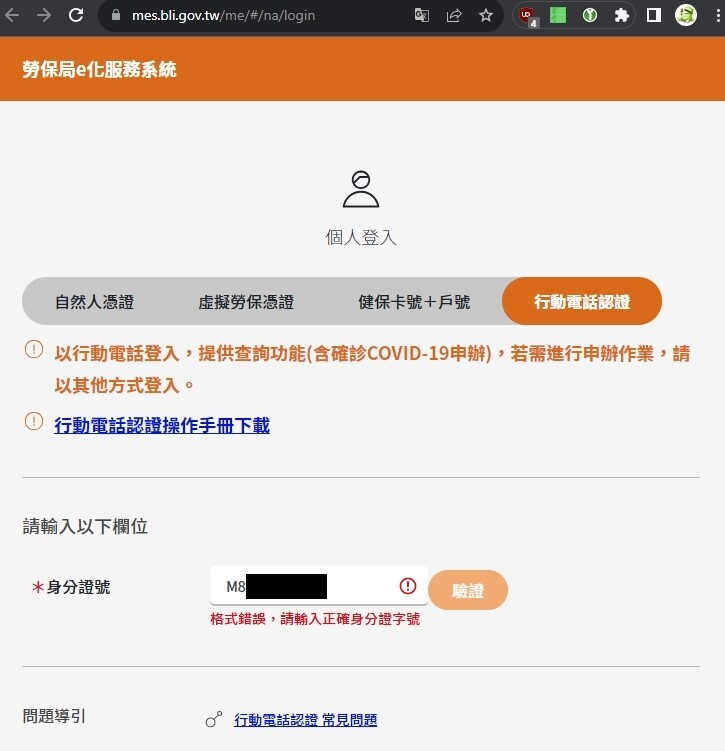Open the translate page icon
This screenshot has width=725, height=751.
(422, 15)
